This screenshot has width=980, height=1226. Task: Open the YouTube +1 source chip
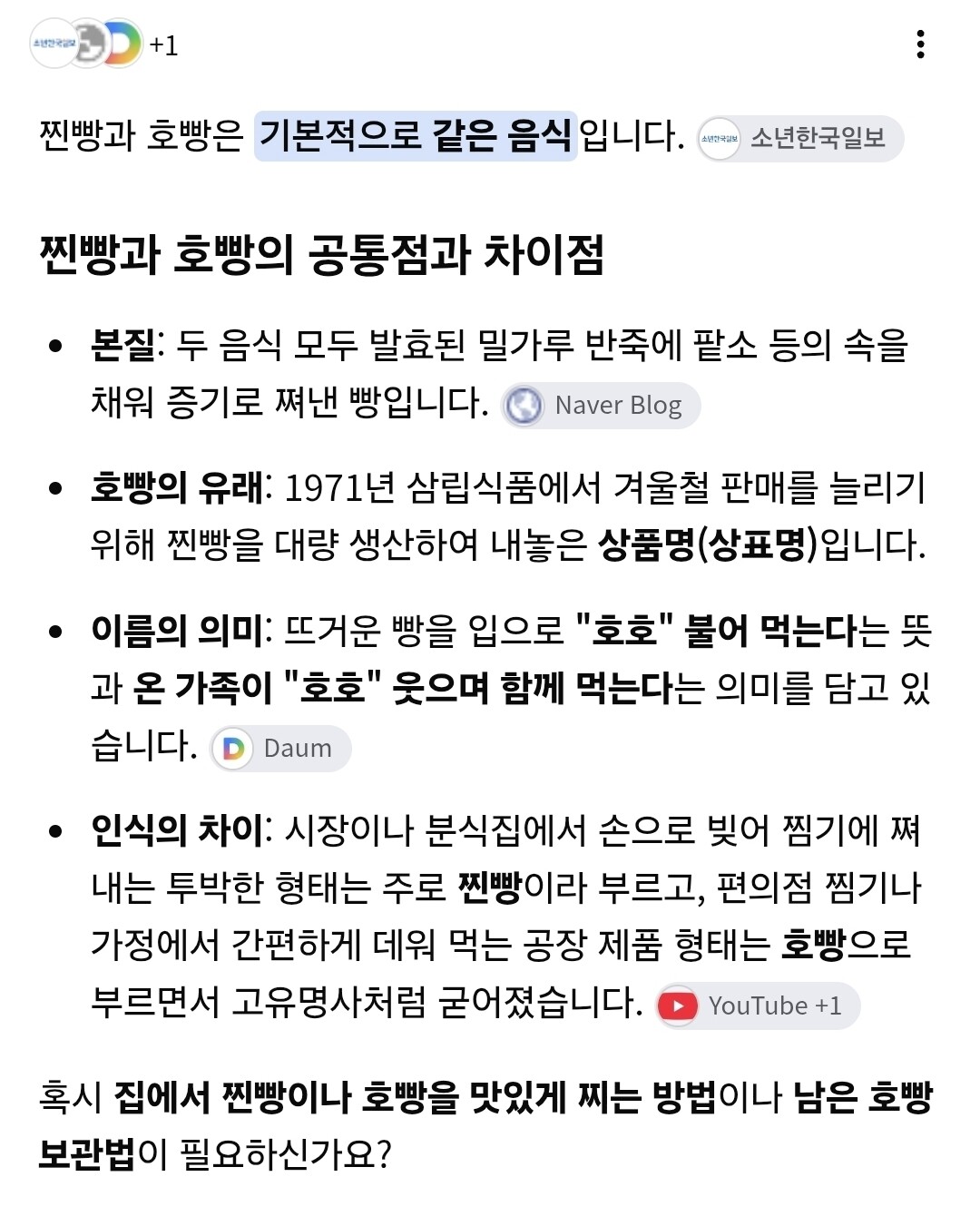tap(758, 1005)
